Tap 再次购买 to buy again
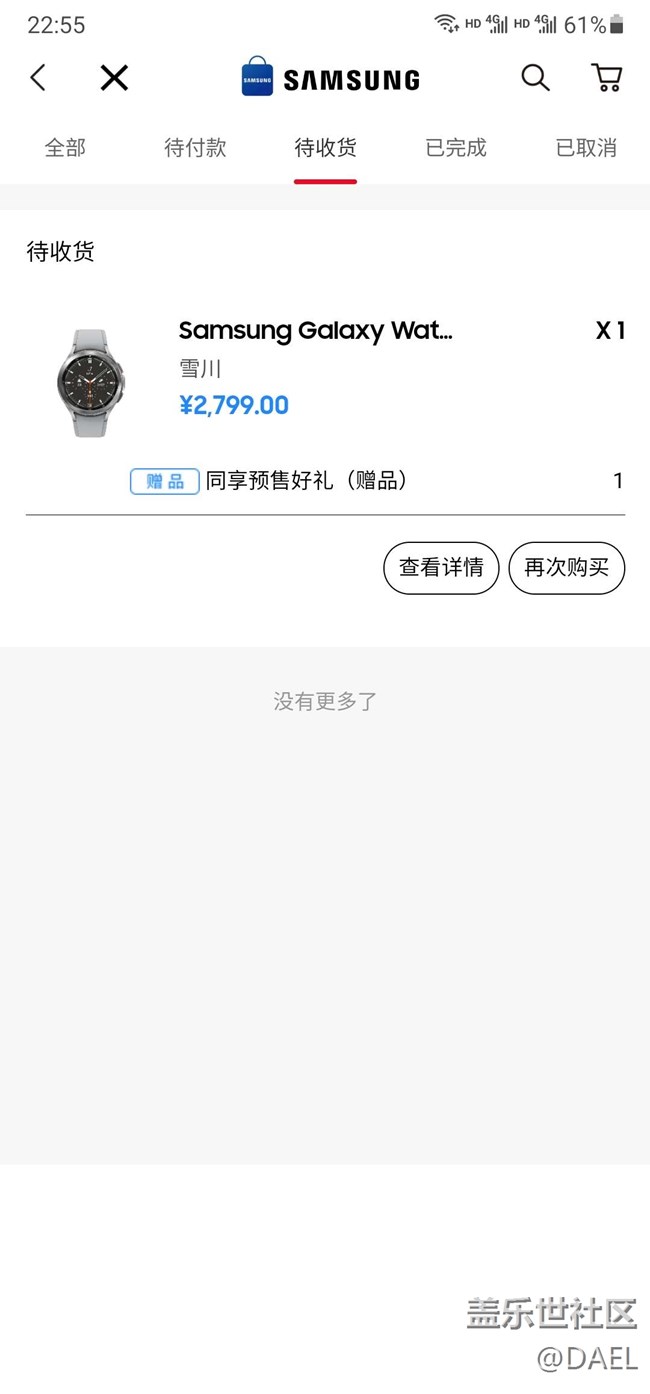650x1394 pixels. tap(567, 568)
